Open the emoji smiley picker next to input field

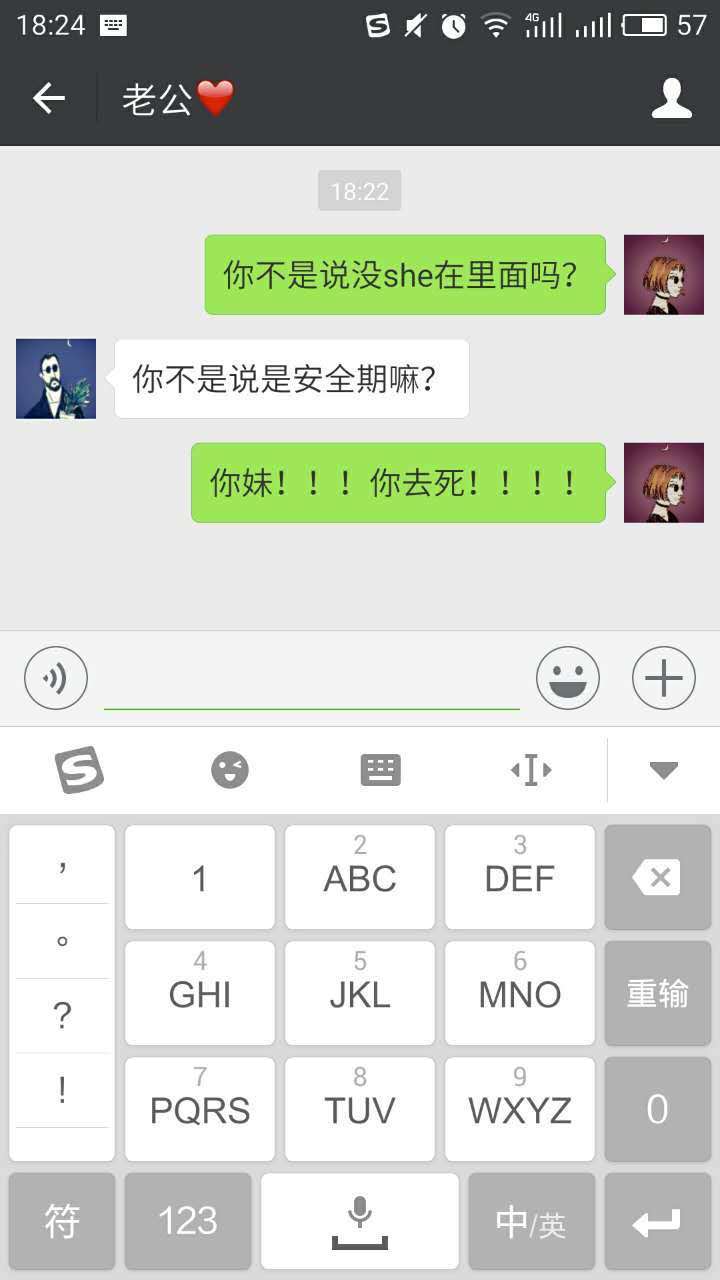tap(567, 677)
